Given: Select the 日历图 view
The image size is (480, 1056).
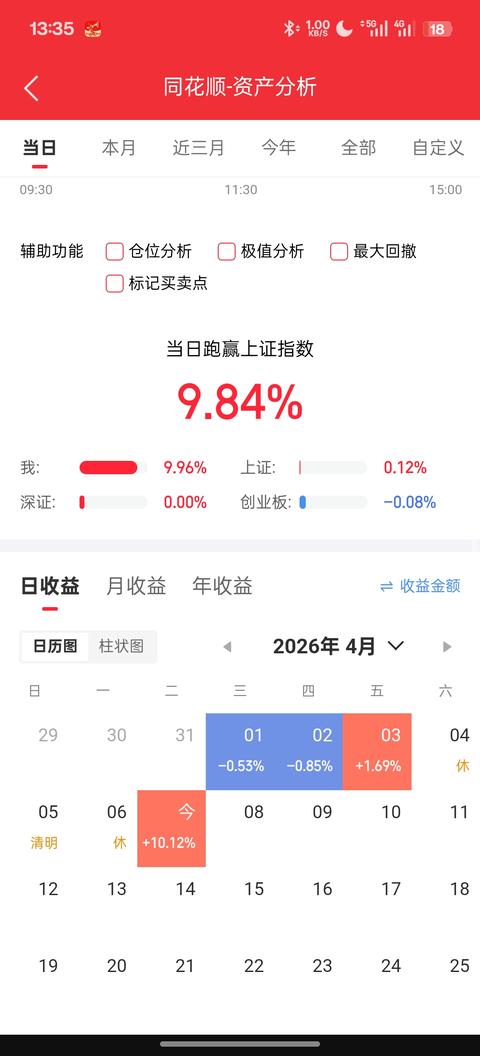Looking at the screenshot, I should click(55, 647).
